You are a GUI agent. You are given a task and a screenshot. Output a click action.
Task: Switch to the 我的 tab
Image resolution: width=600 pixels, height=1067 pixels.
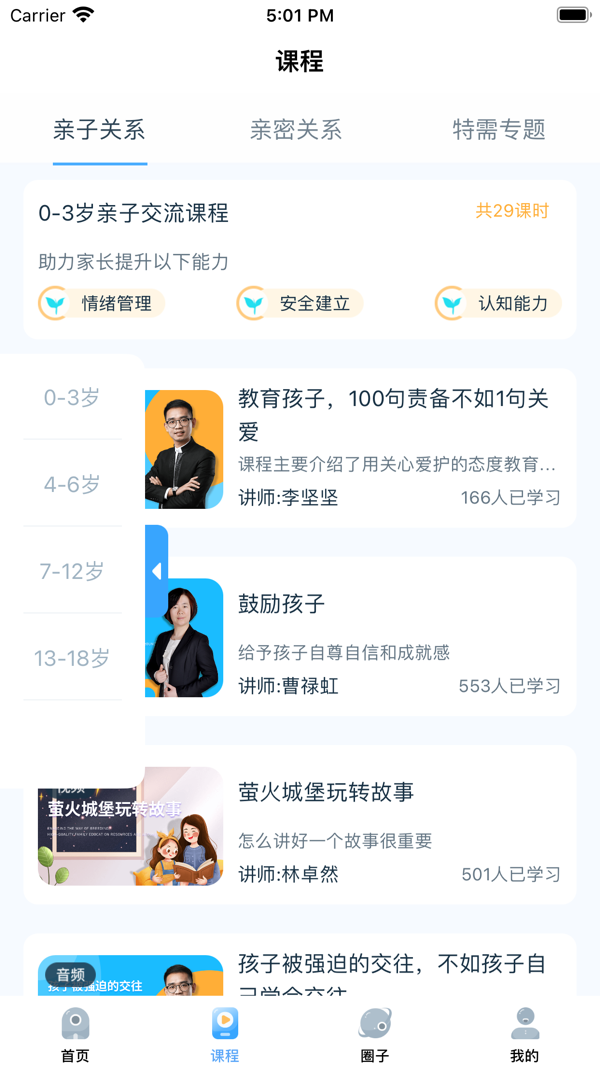pos(525,1034)
